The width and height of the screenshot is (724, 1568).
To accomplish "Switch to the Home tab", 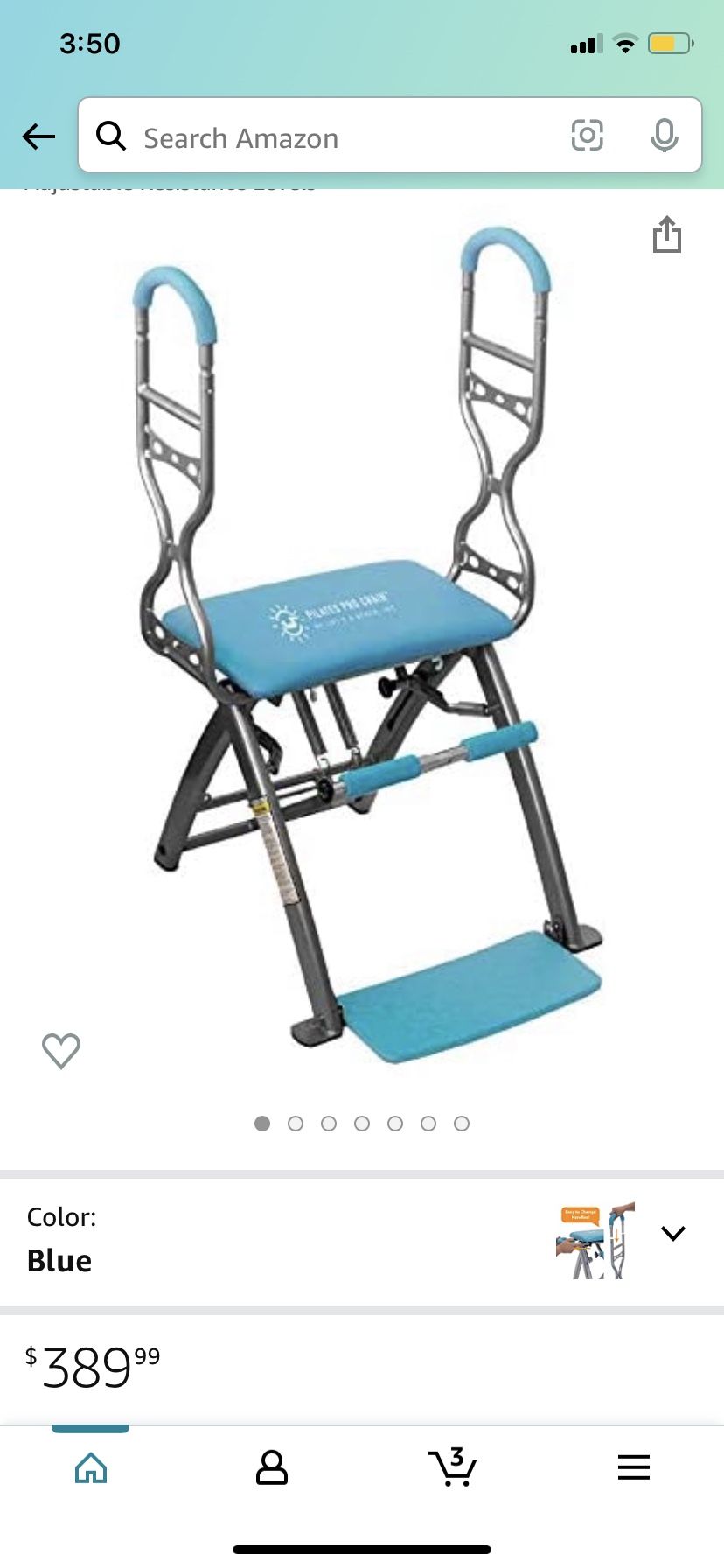I will [x=91, y=1467].
